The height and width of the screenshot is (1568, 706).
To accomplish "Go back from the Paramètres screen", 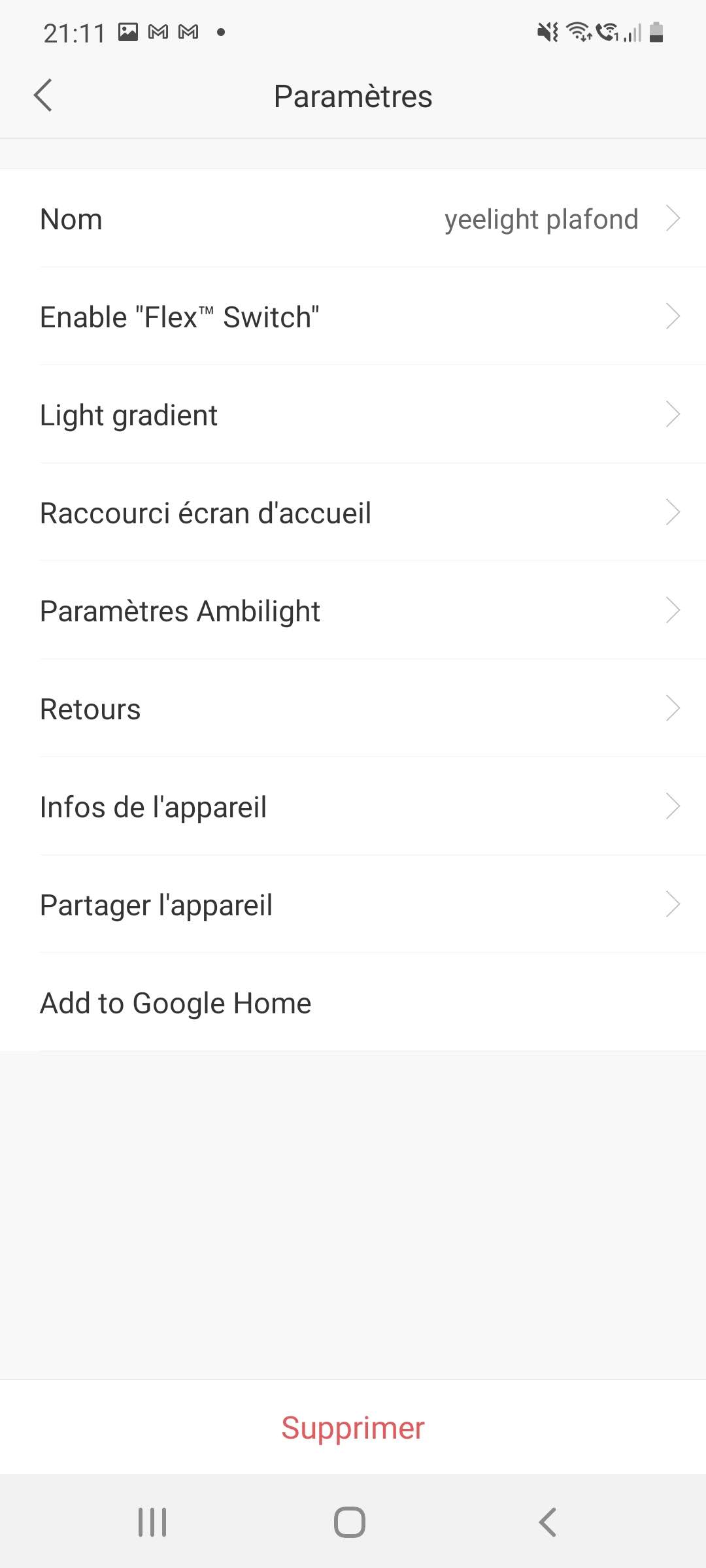I will pyautogui.click(x=43, y=96).
